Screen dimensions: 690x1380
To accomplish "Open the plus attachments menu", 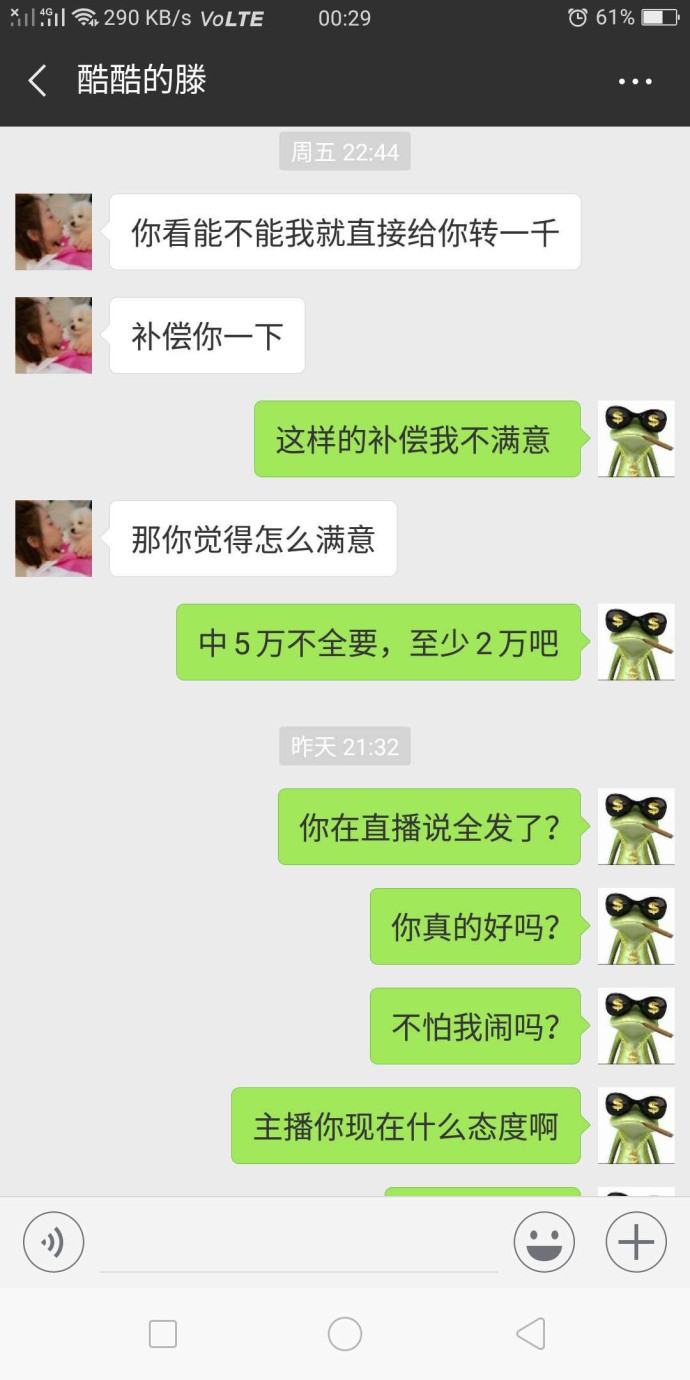I will (636, 1242).
